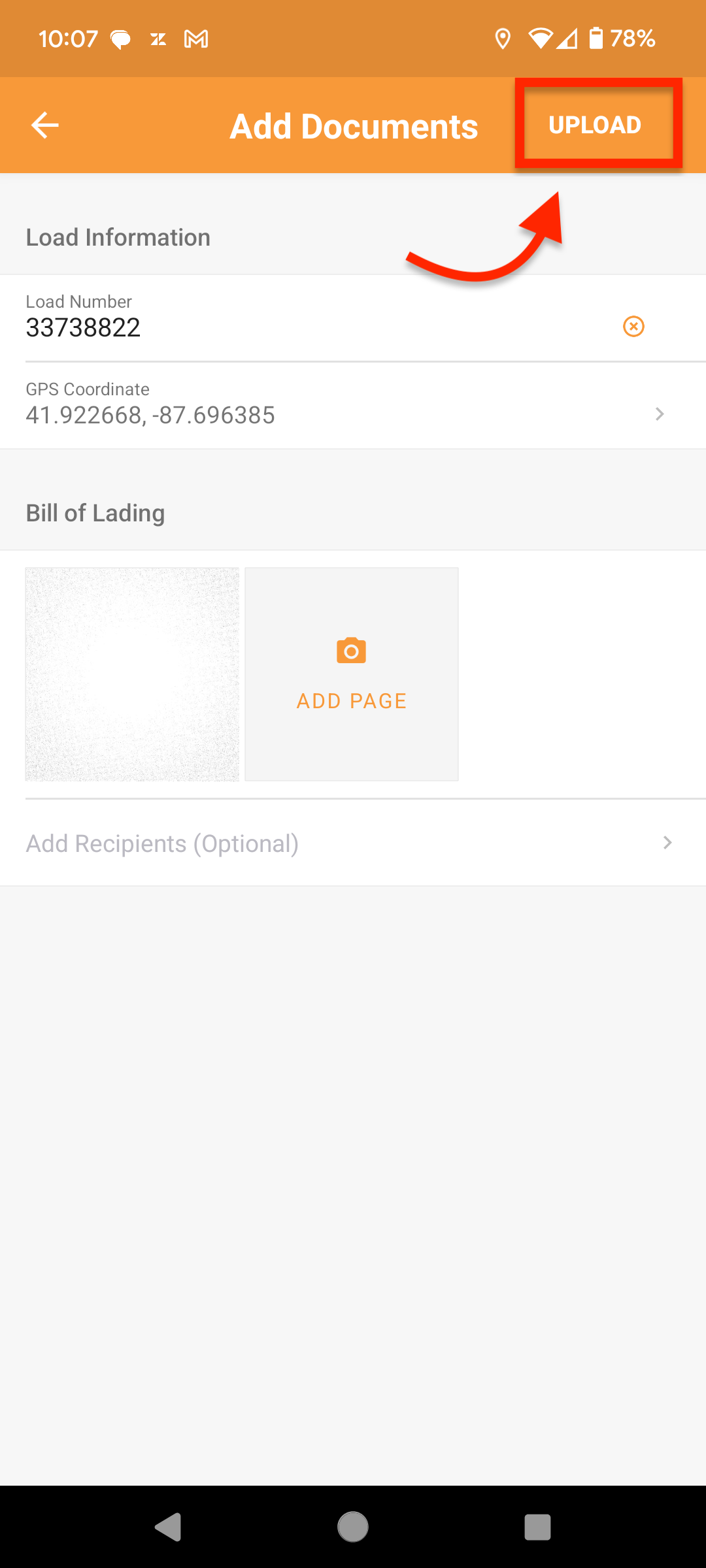Open system recent apps
Screen dimensions: 706x1568
click(x=537, y=1527)
